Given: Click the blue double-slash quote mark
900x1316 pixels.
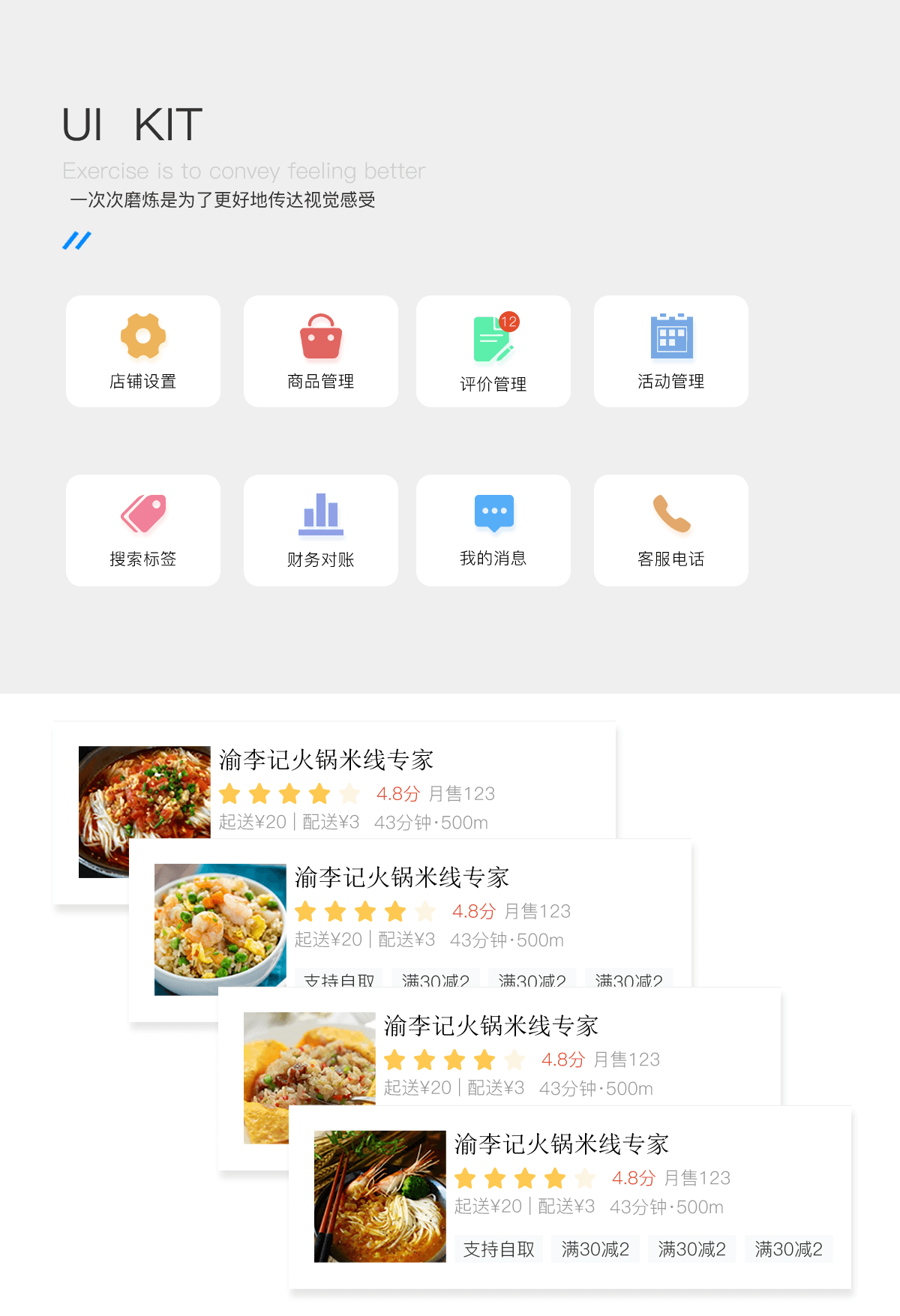Looking at the screenshot, I should [x=77, y=240].
